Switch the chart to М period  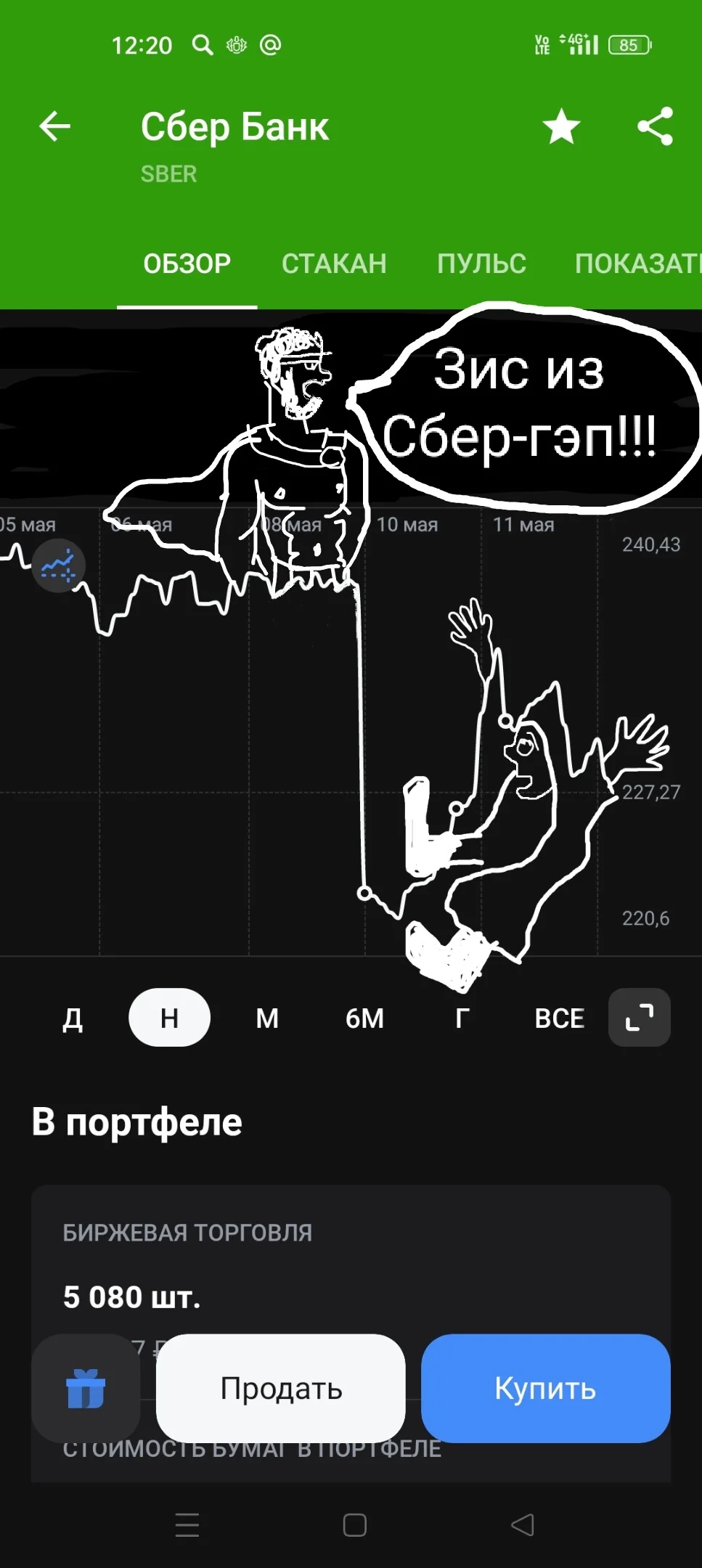(267, 1018)
